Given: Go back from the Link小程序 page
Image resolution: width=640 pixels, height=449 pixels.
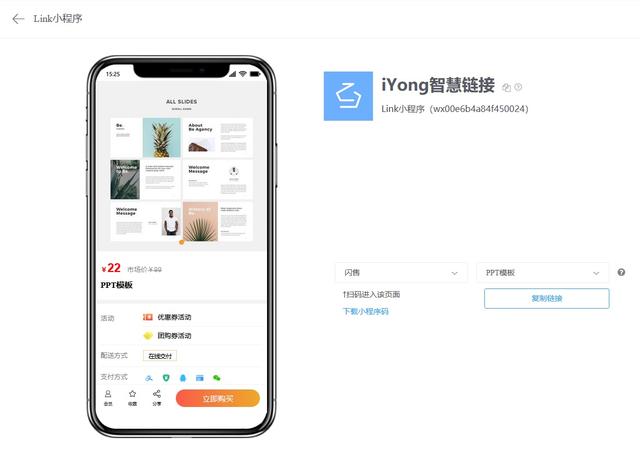Looking at the screenshot, I should point(18,18).
